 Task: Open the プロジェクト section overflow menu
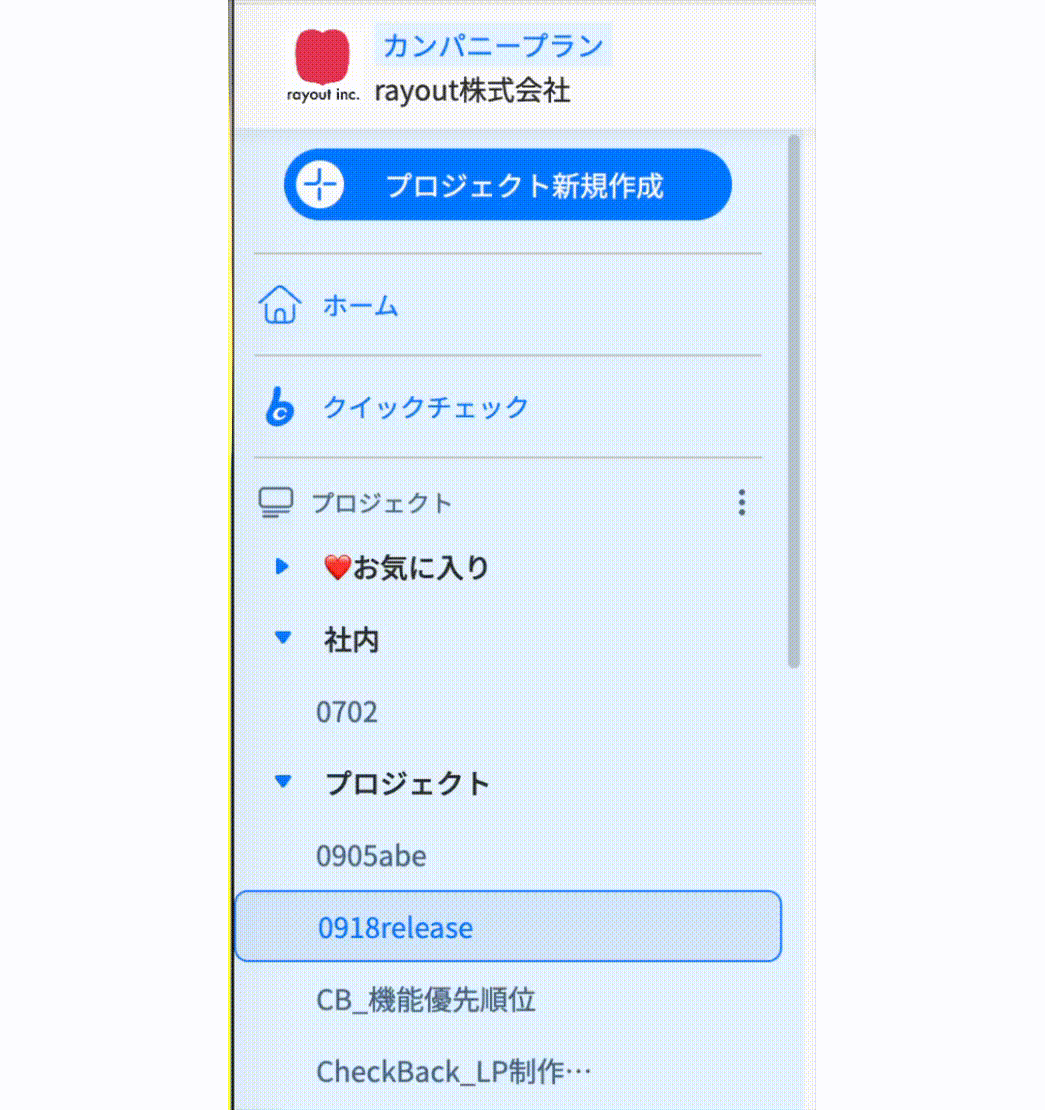[x=741, y=502]
